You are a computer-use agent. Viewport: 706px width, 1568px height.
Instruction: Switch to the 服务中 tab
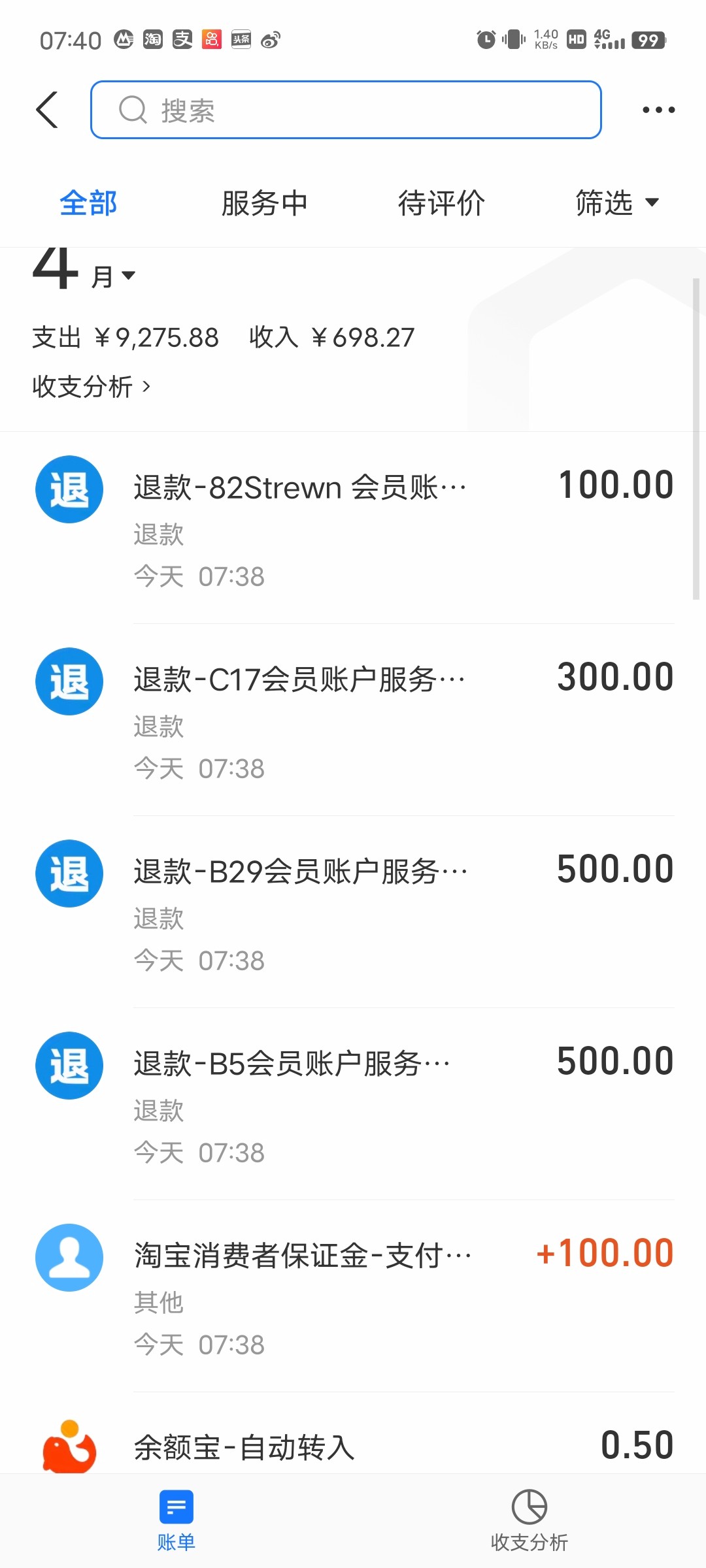coord(264,203)
